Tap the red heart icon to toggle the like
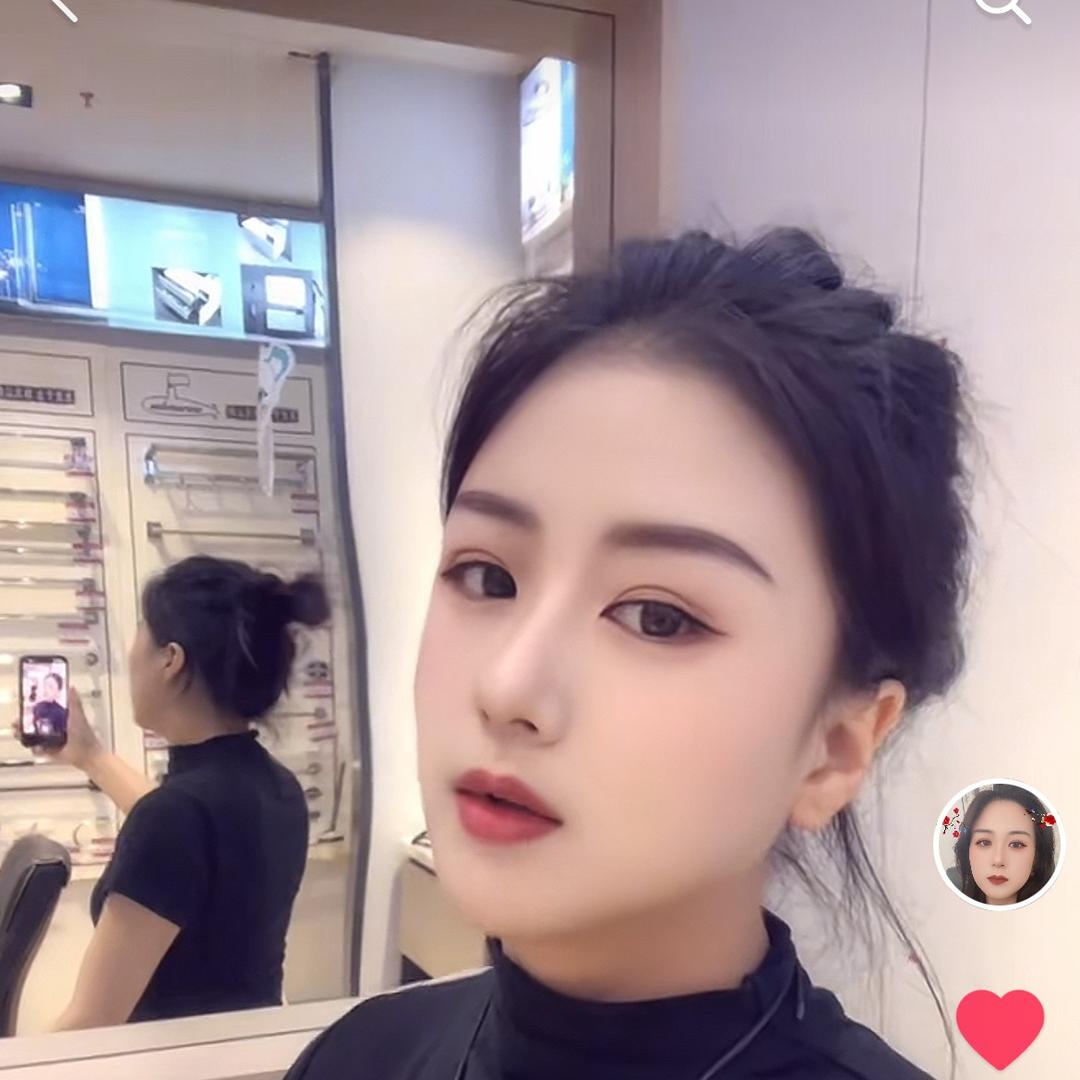1080x1080 pixels. (999, 1027)
